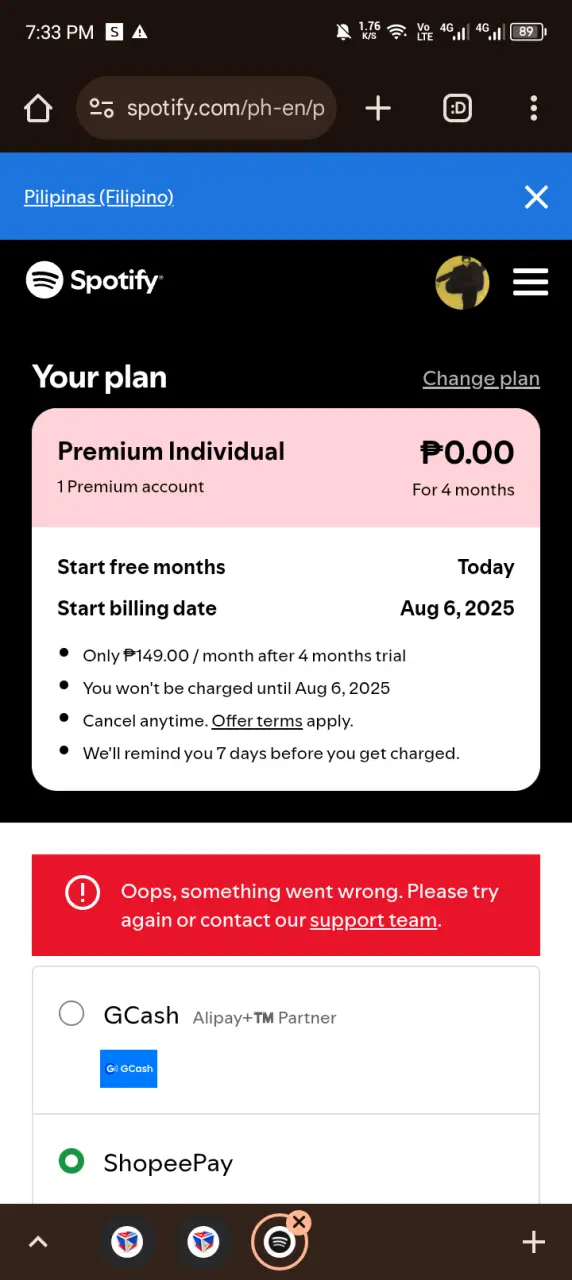Add a new tab from bottom bar
The height and width of the screenshot is (1280, 572).
[534, 1242]
